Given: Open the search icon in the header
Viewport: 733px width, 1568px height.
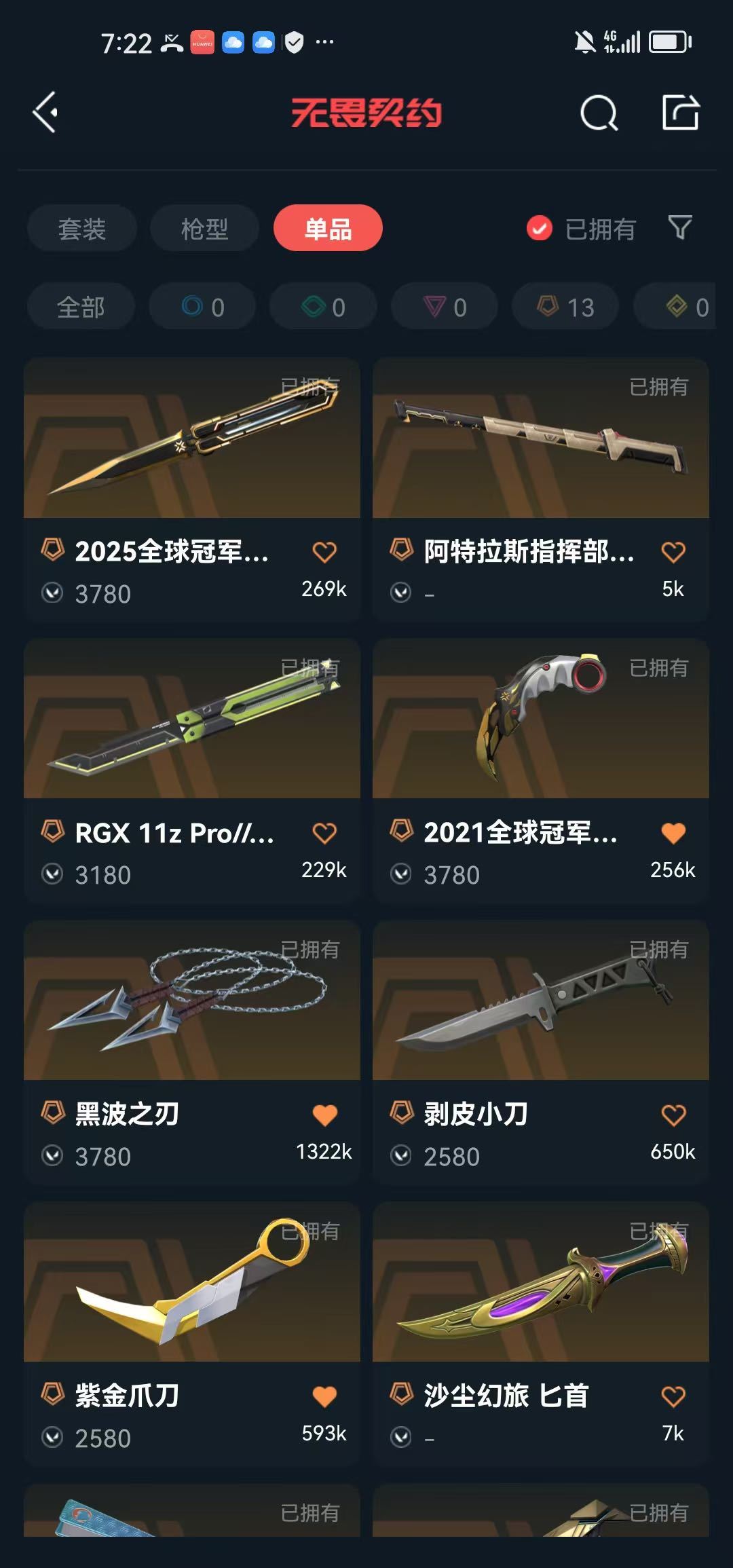Looking at the screenshot, I should [x=599, y=113].
